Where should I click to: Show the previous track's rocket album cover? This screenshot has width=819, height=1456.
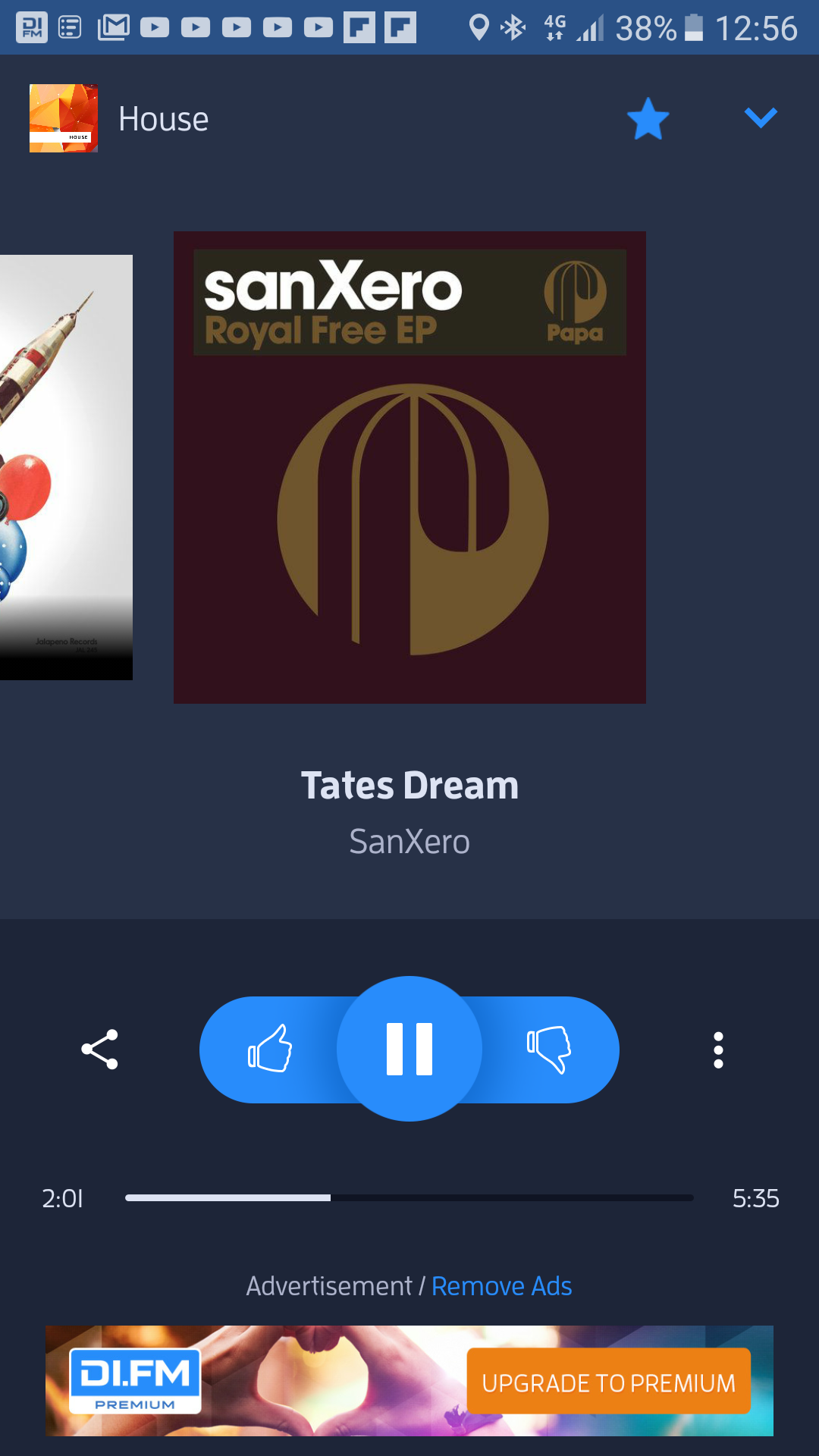[x=66, y=467]
